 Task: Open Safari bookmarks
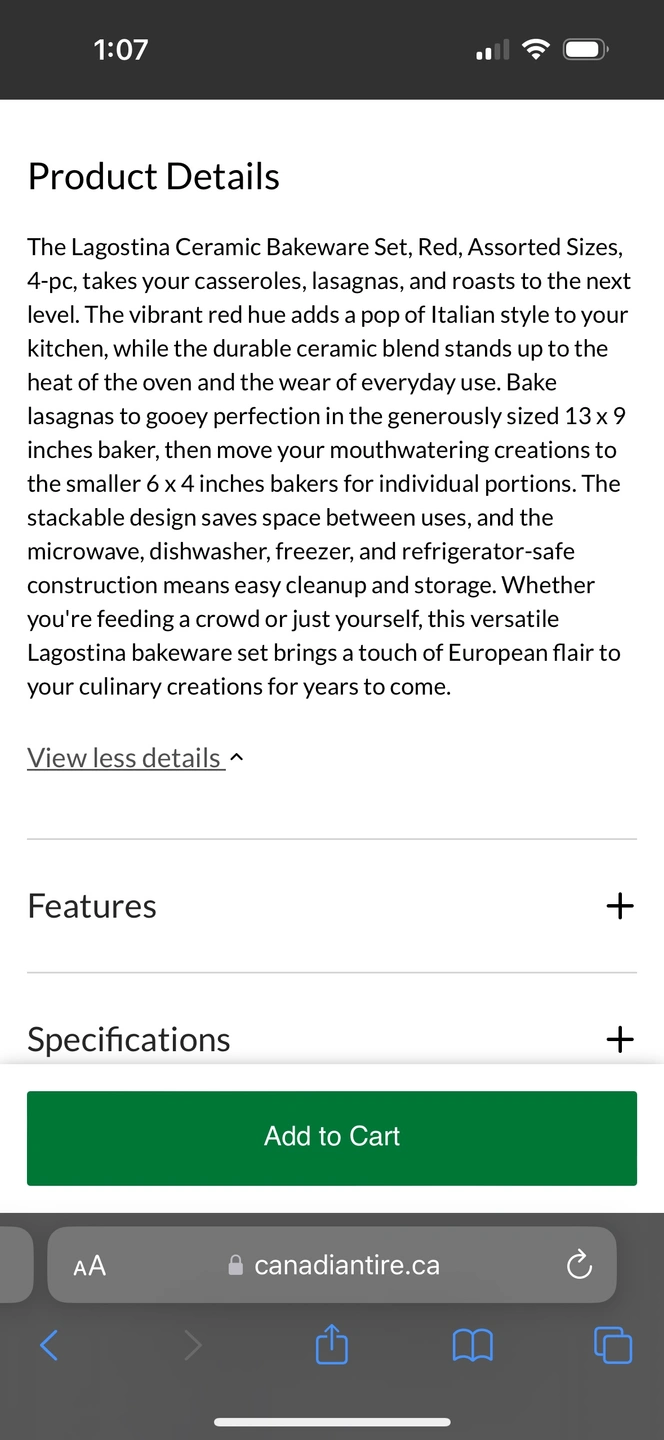[473, 1346]
